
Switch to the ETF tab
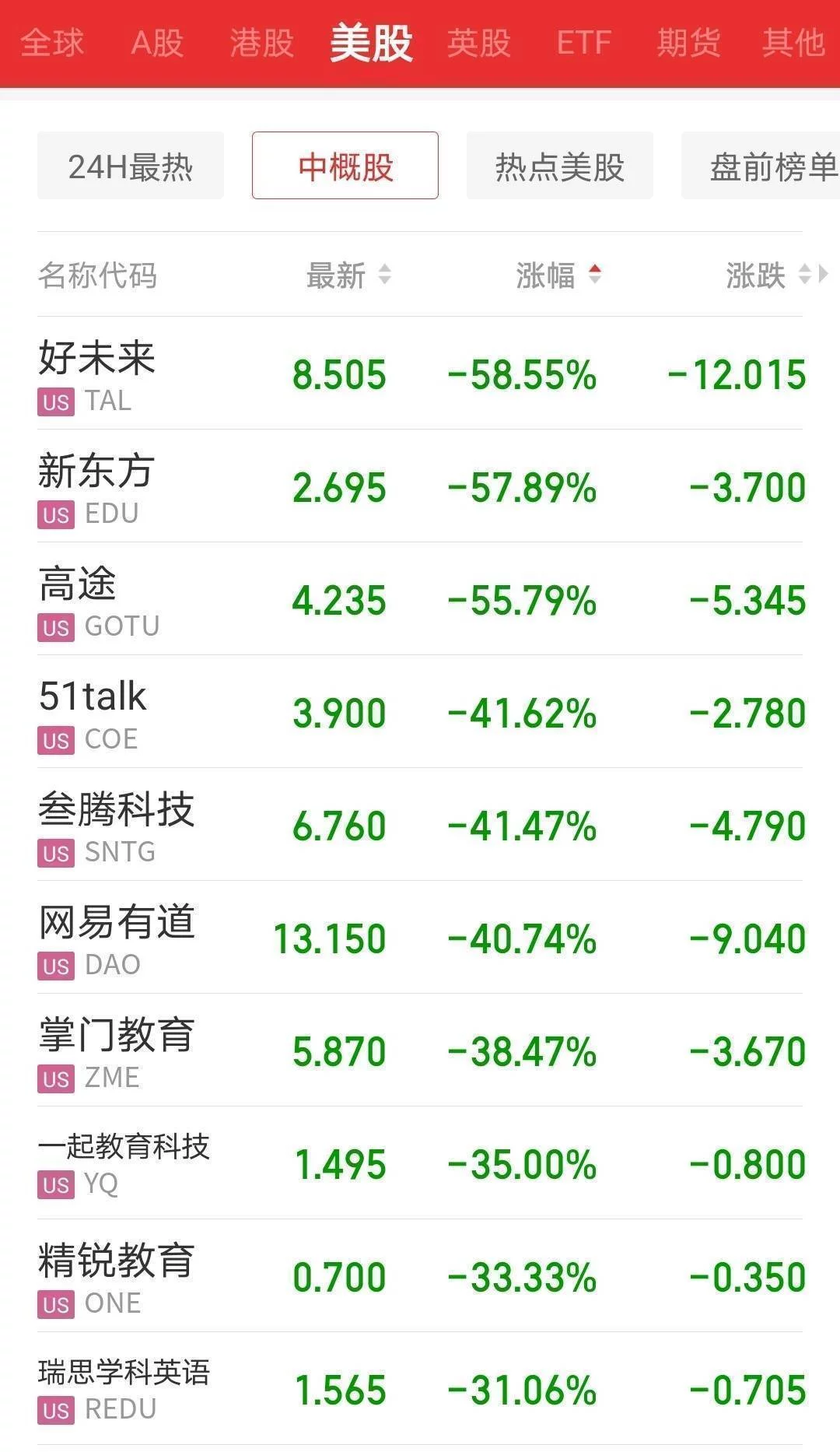tap(584, 43)
